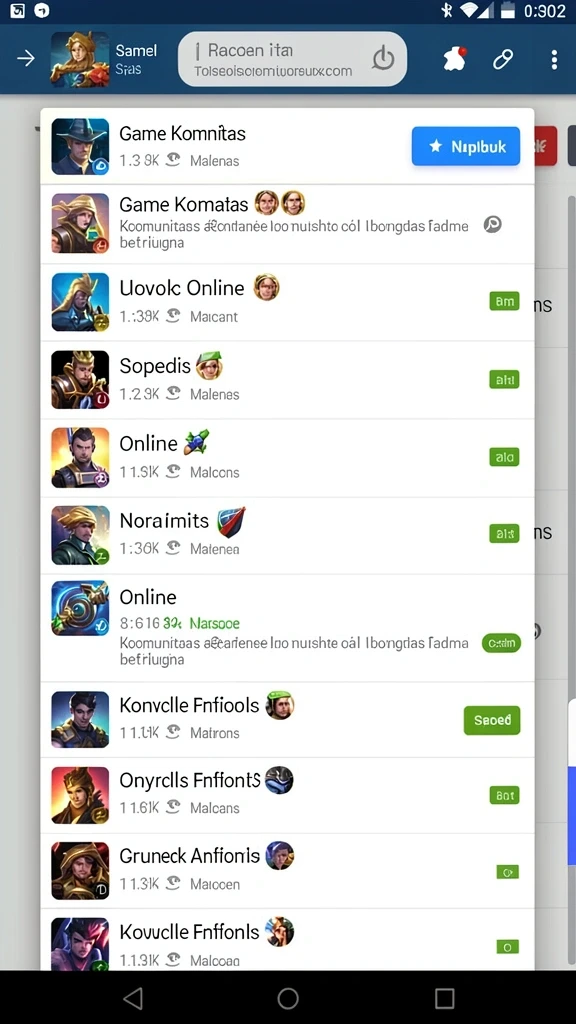576x1024 pixels.
Task: Open the Noraimits game row
Action: pos(287,536)
